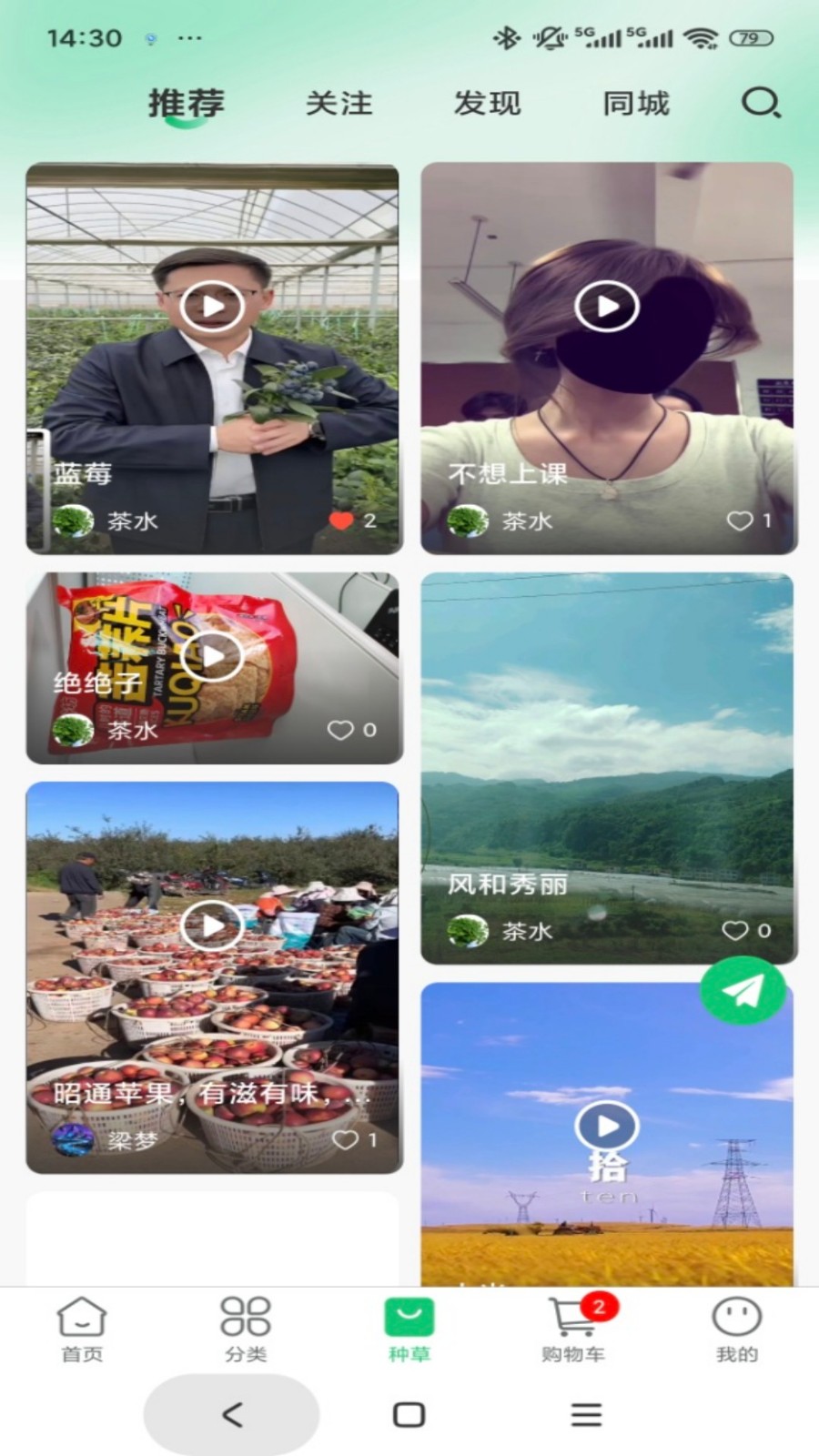
Task: Unlike the 蓝莓 post
Action: click(341, 521)
